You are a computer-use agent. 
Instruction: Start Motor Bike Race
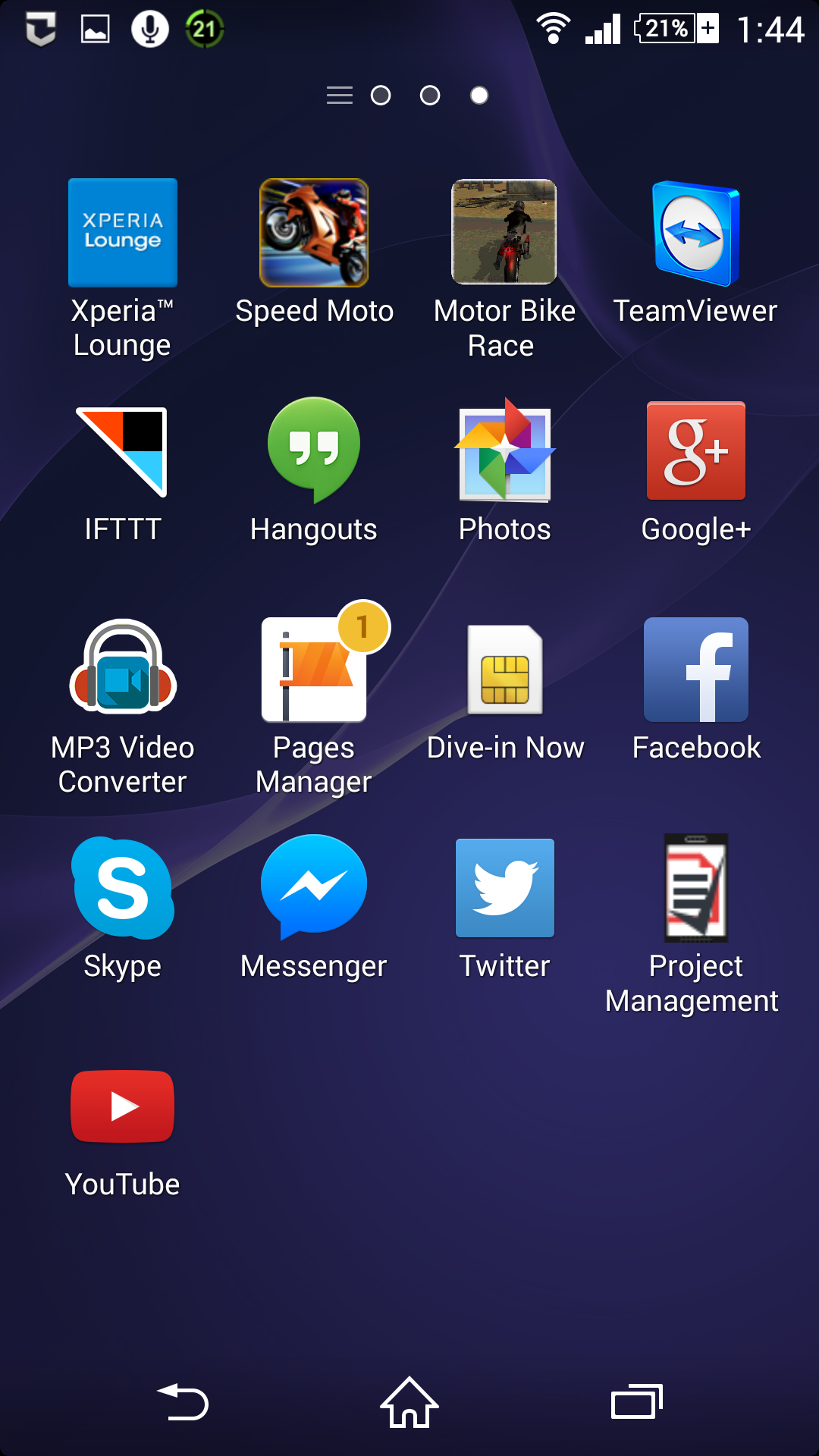[504, 233]
